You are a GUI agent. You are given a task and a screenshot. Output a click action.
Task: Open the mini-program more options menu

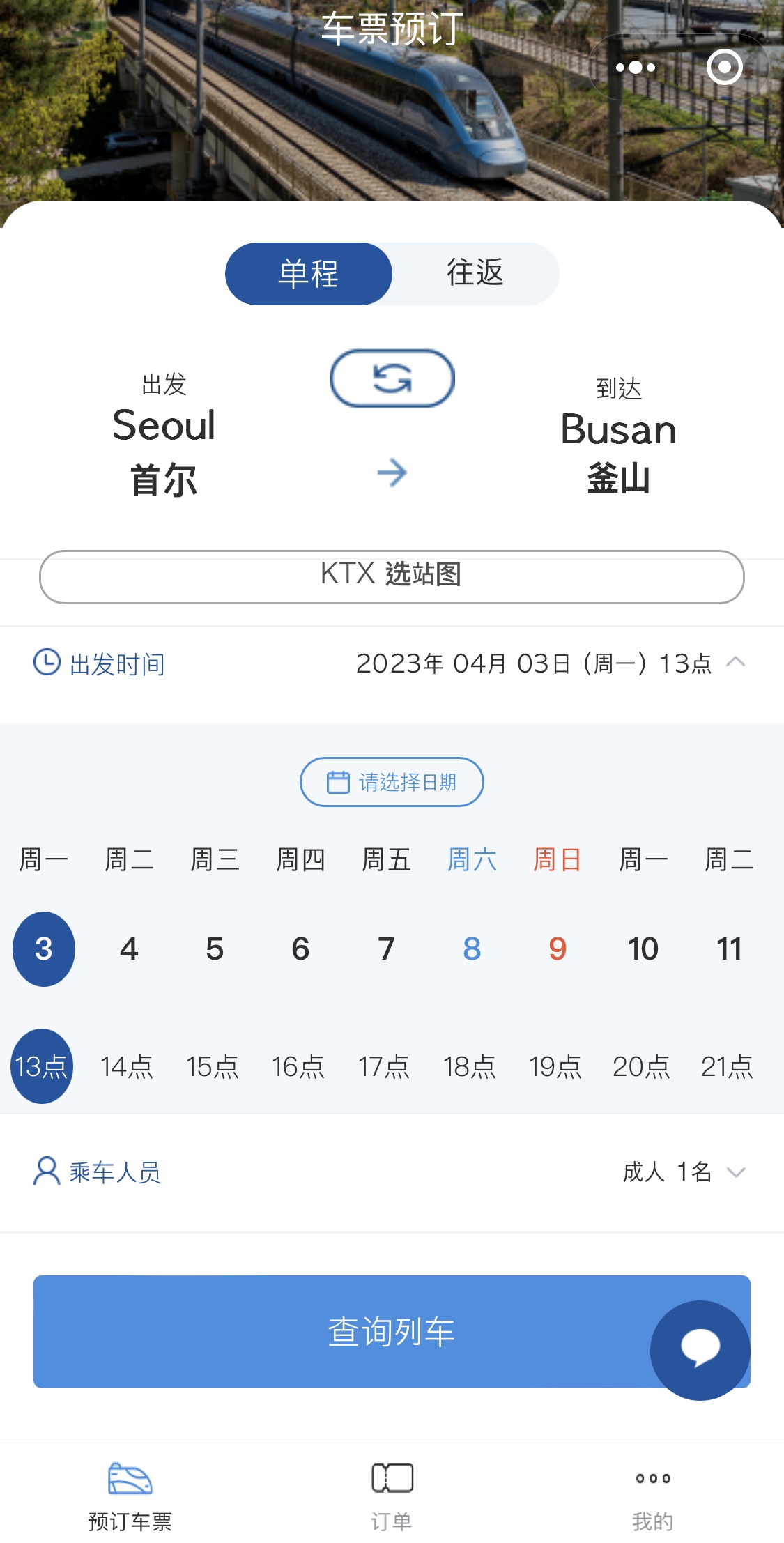[x=635, y=68]
